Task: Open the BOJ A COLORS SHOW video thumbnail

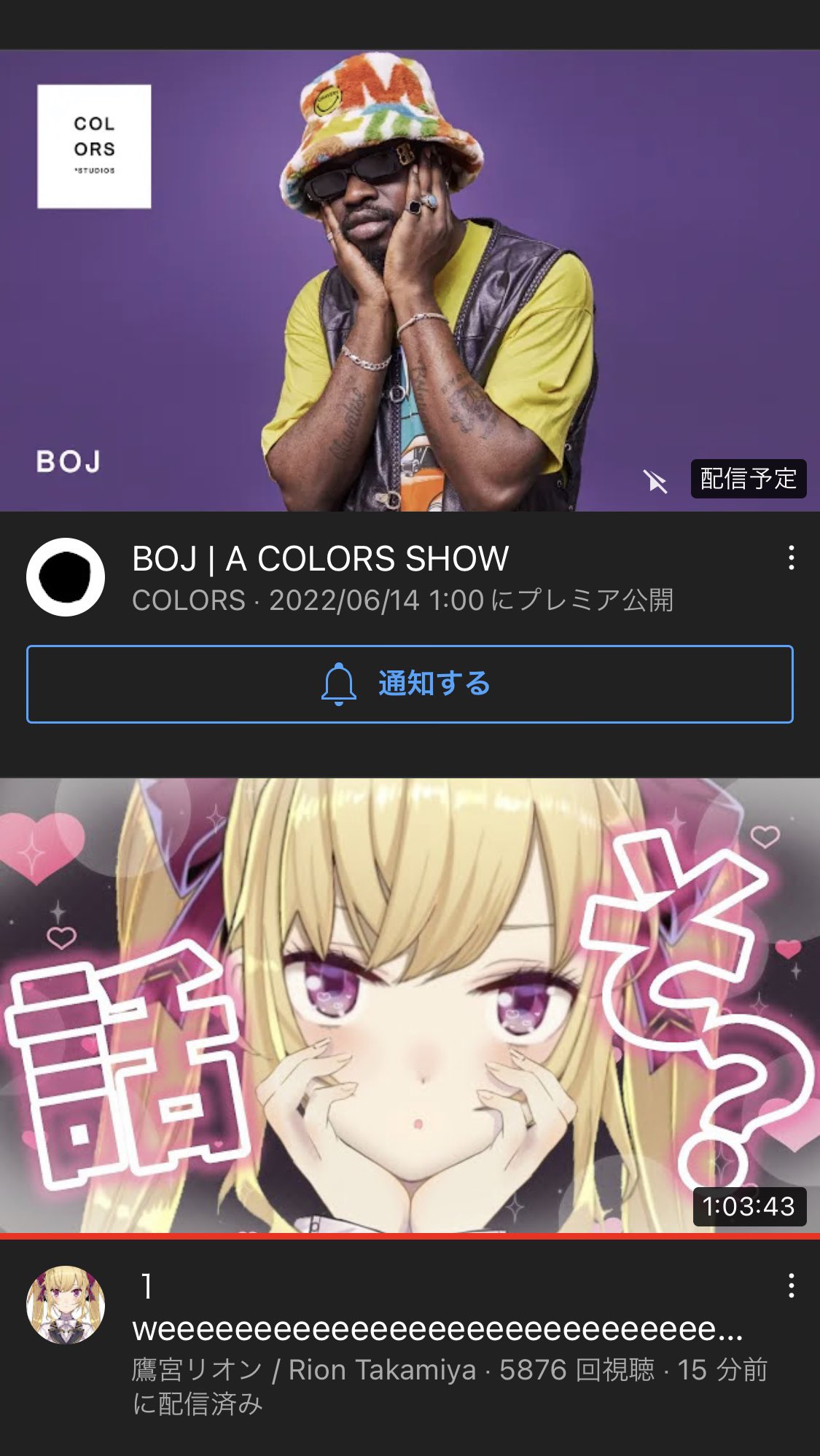Action: click(x=410, y=281)
